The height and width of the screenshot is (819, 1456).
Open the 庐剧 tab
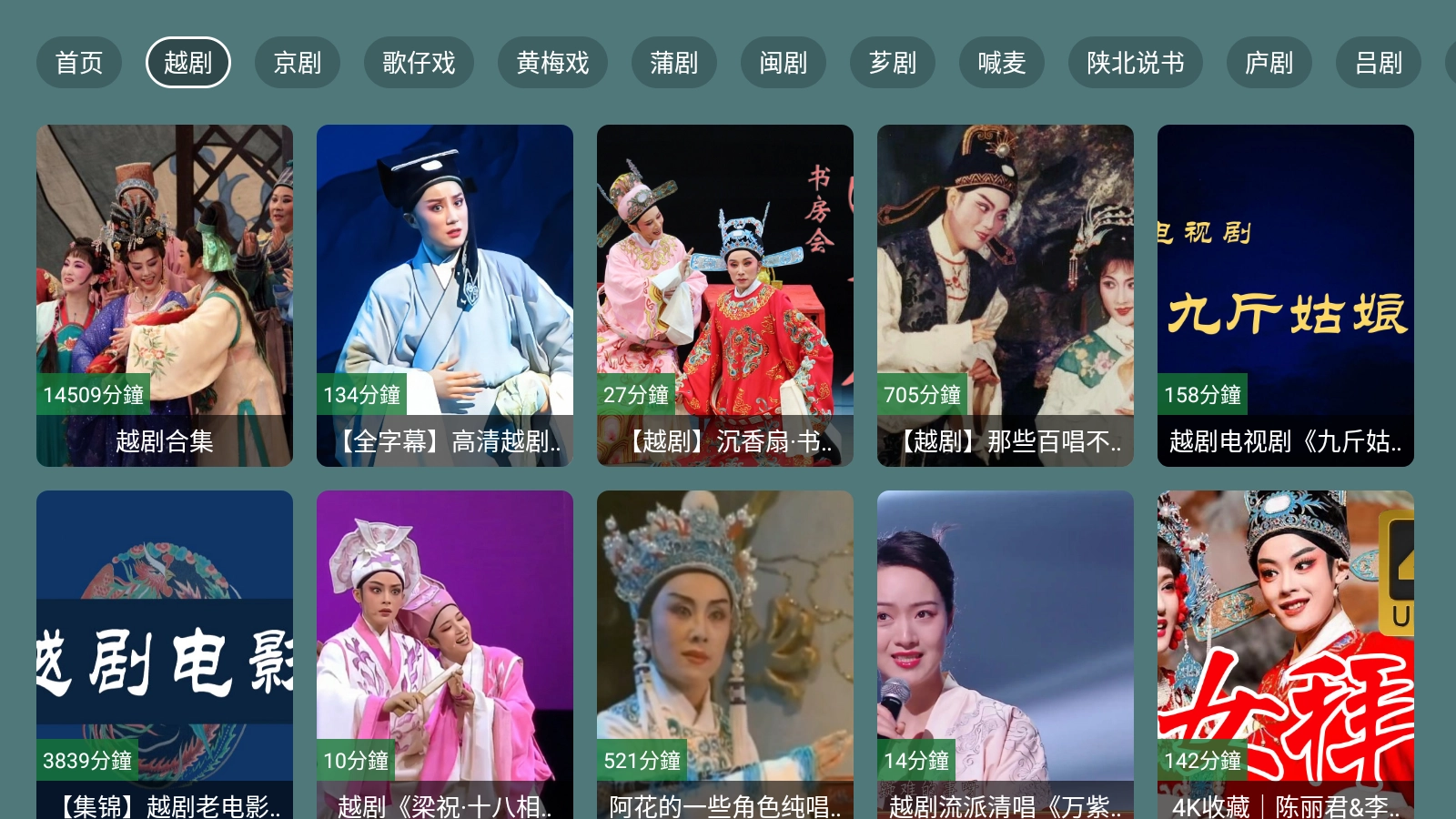tap(1269, 63)
